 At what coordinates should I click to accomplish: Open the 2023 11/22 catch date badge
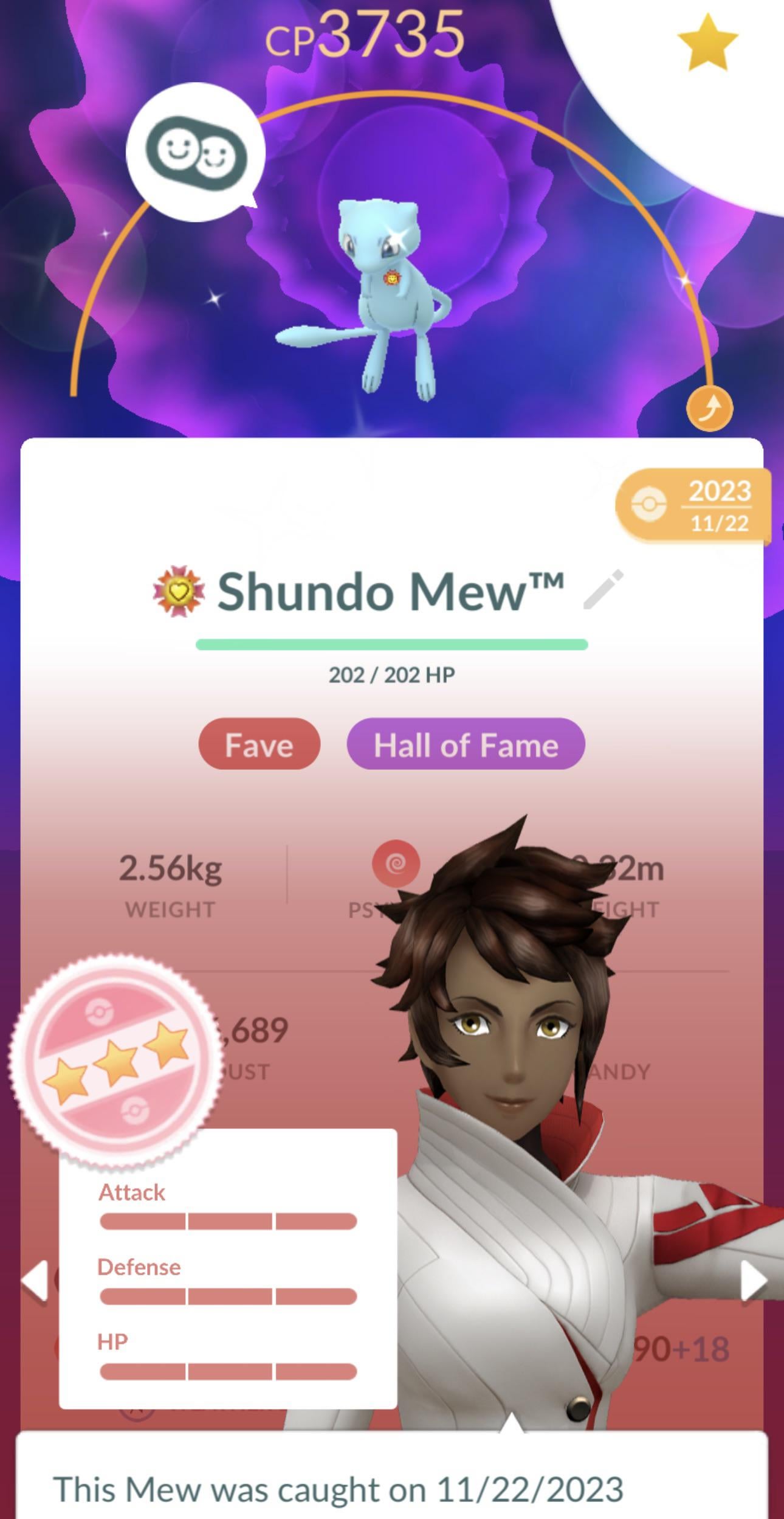[693, 506]
